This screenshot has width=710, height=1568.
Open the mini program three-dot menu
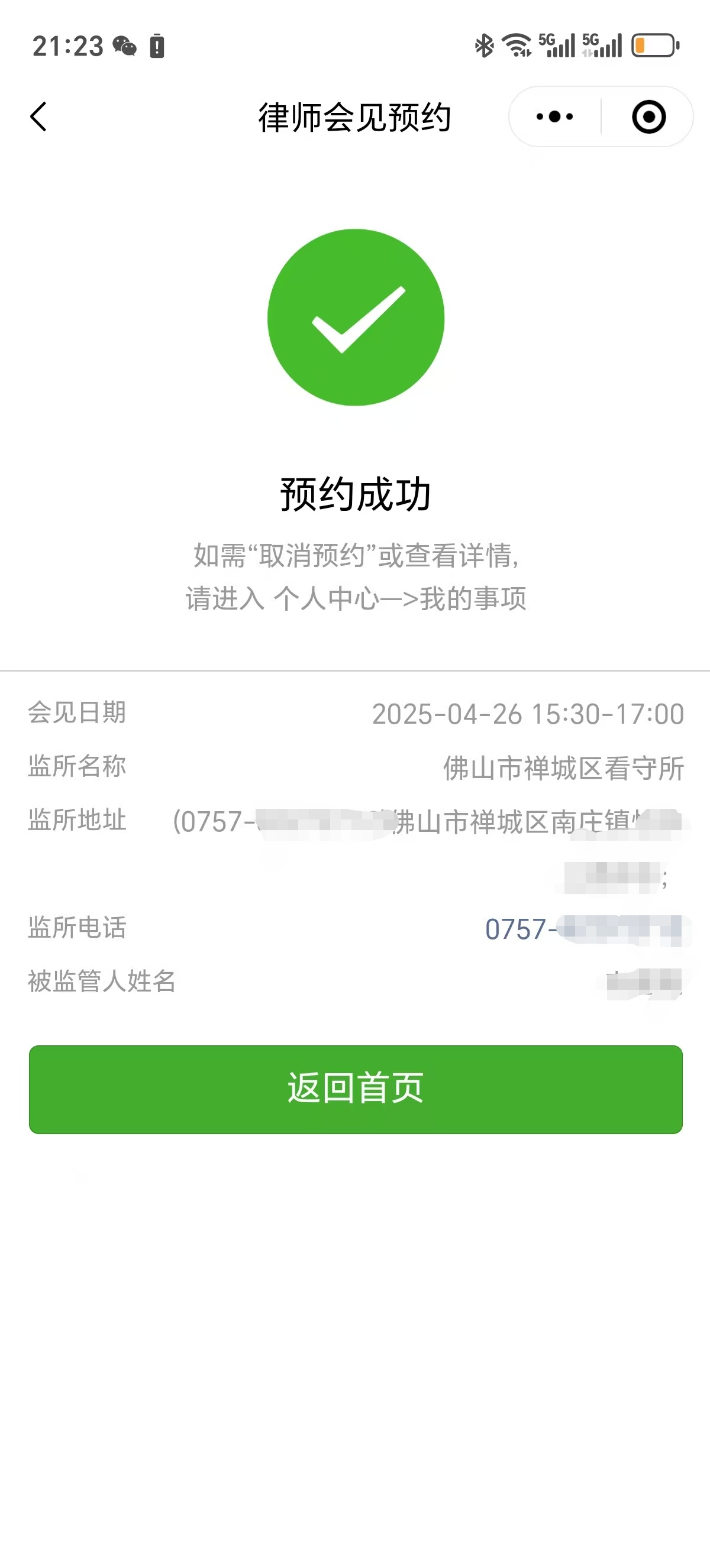[554, 116]
